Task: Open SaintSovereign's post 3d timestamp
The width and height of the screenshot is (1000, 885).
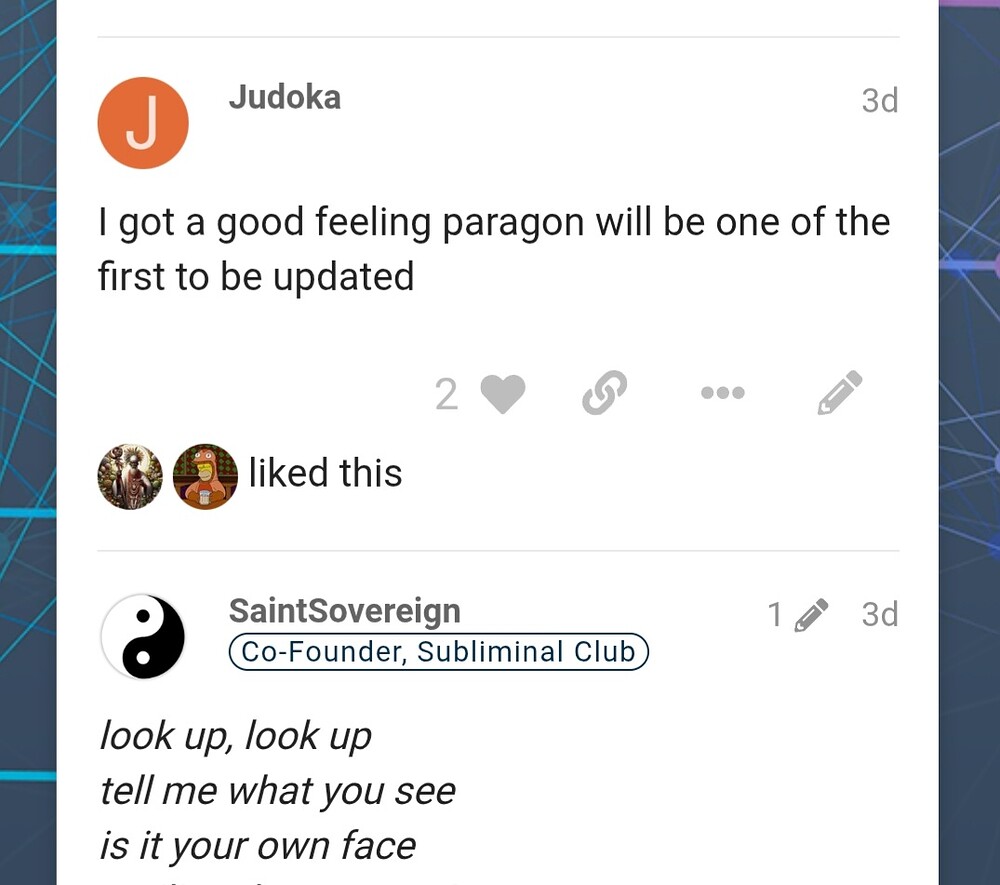Action: click(x=879, y=614)
